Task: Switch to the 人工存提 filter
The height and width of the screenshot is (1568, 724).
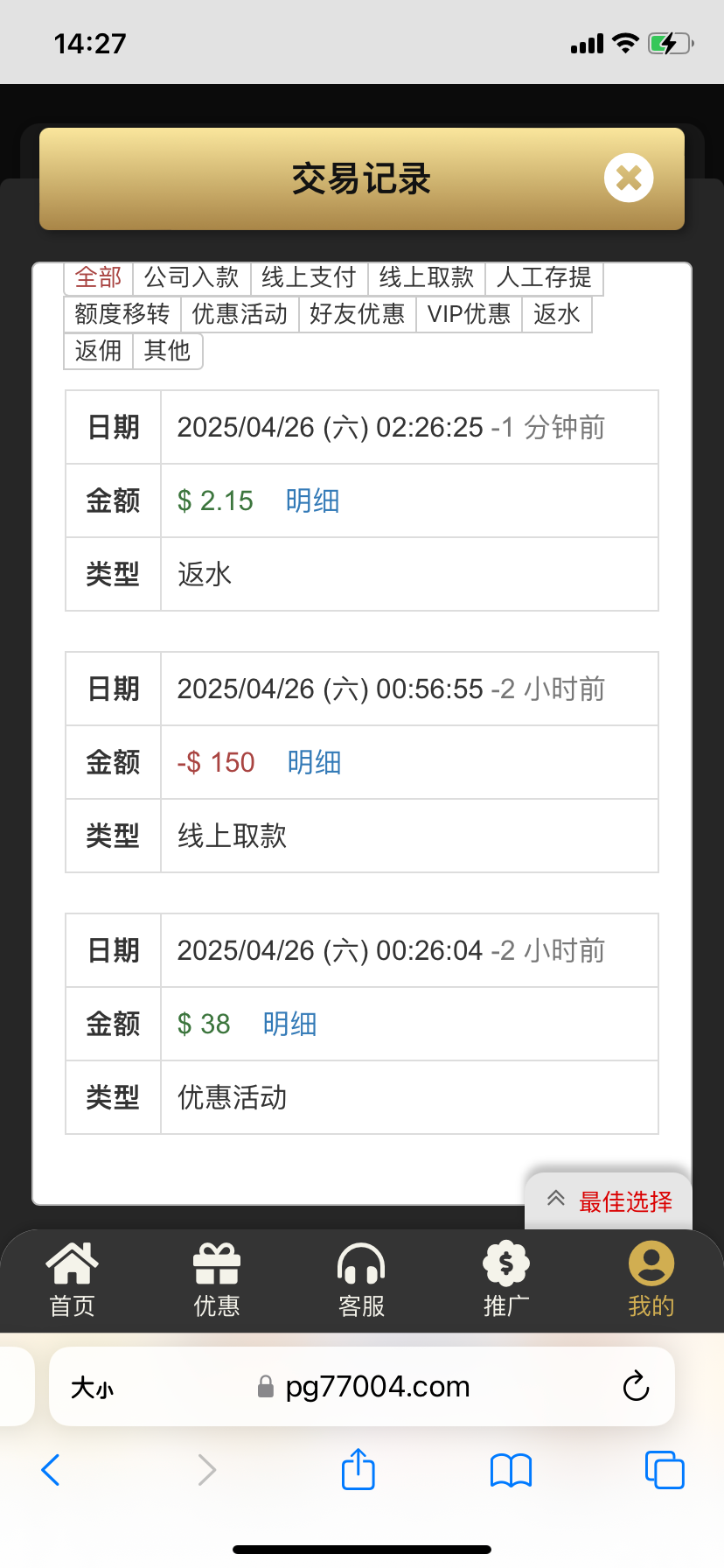Action: coord(544,277)
